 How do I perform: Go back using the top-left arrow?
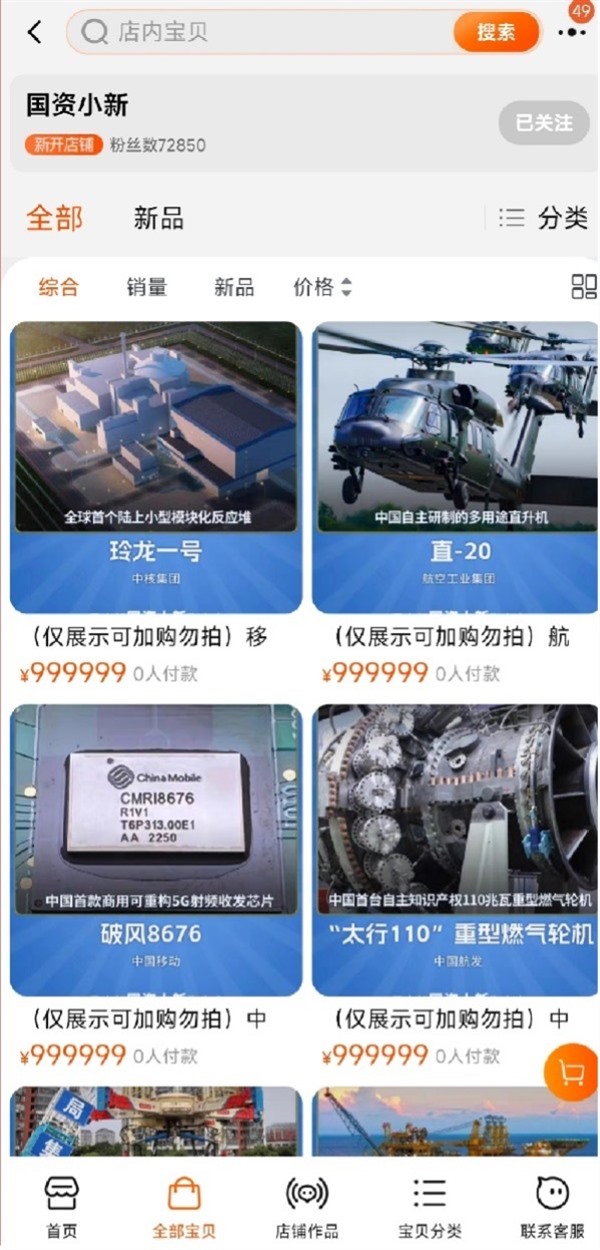[x=35, y=32]
